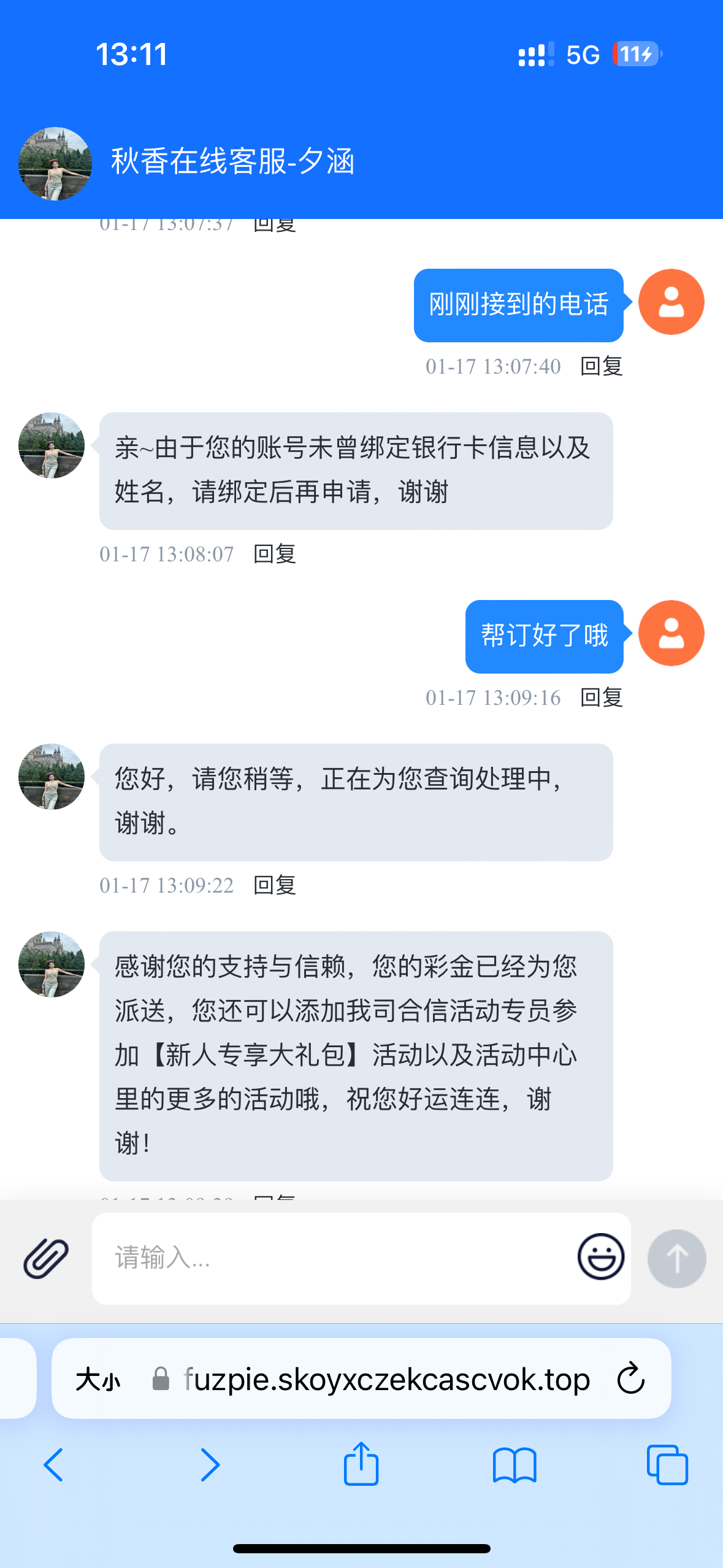Screen dimensions: 723x1568
Task: Tap 回复 under 帮订好了哦 message
Action: click(601, 698)
